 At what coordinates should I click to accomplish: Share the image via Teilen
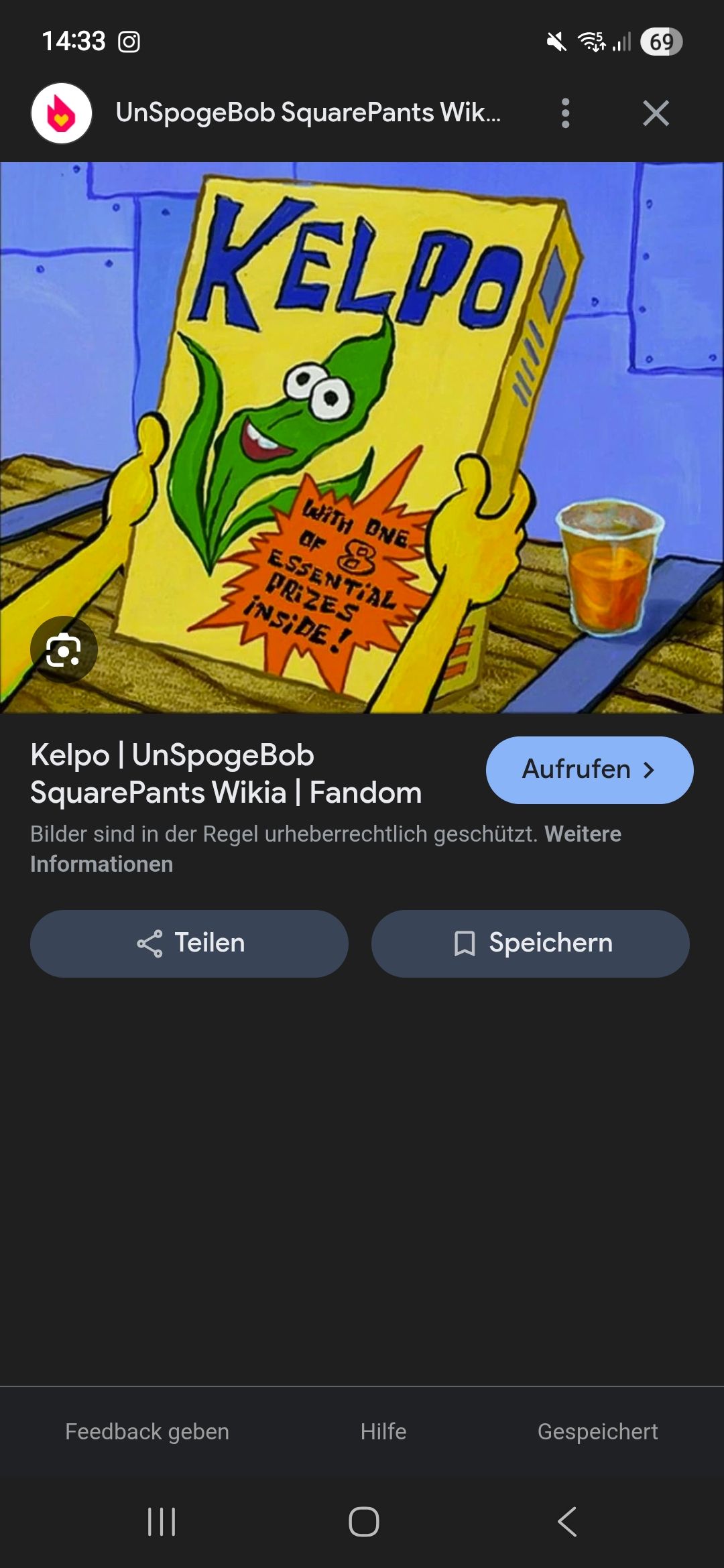[x=189, y=943]
